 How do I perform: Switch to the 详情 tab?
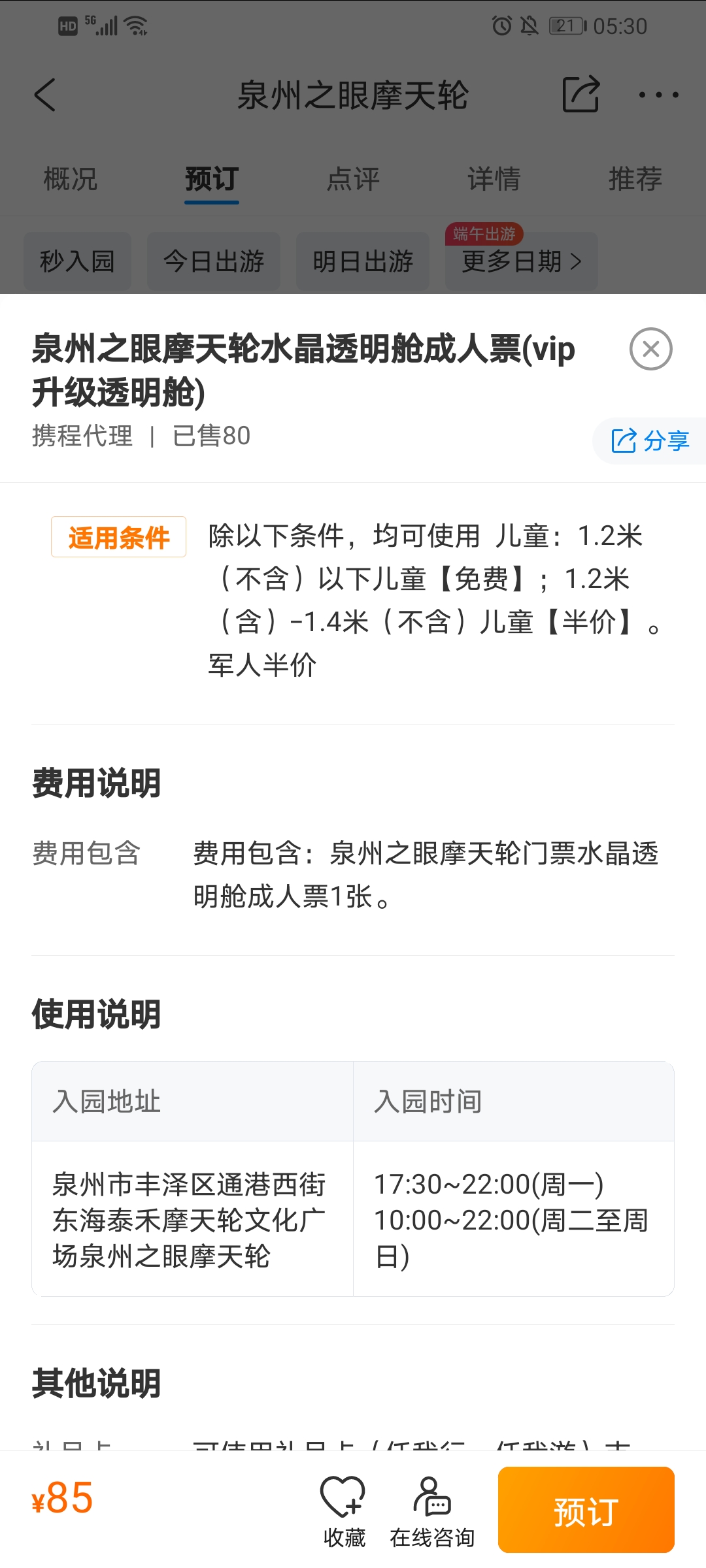coord(494,179)
